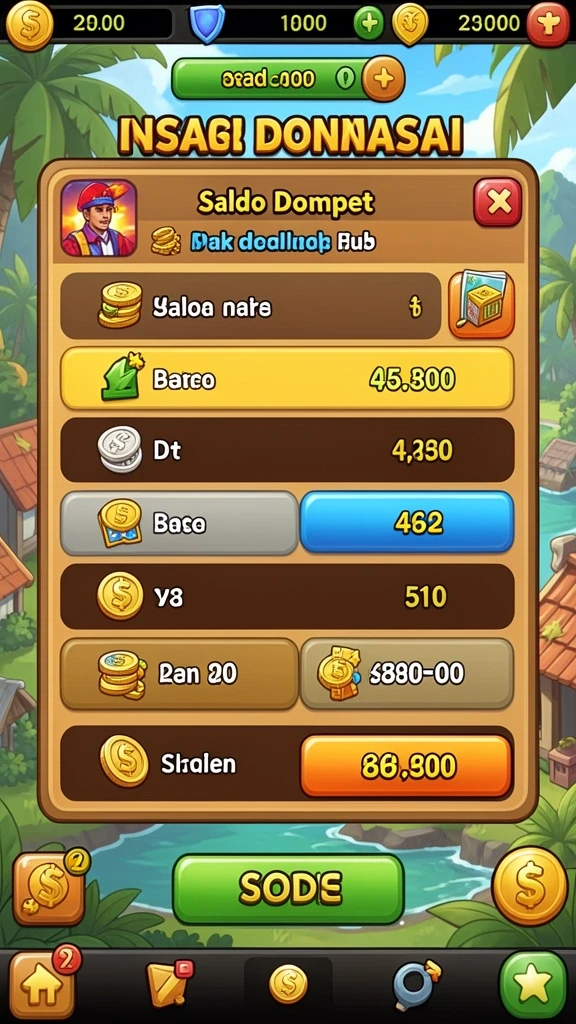
Task: Open the gold coin tab in the bottom bar
Action: pyautogui.click(x=288, y=984)
